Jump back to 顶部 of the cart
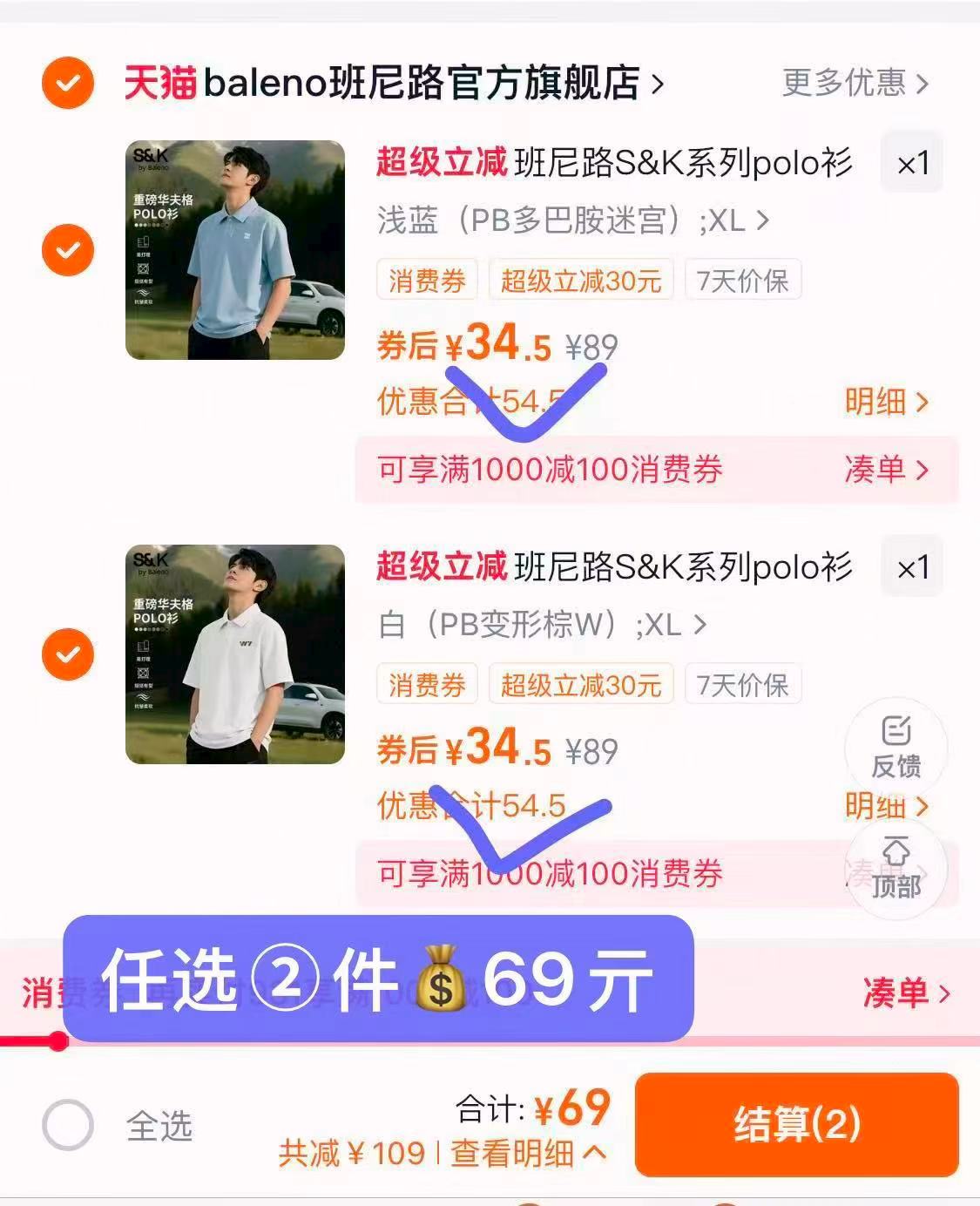This screenshot has width=980, height=1206. 896,868
